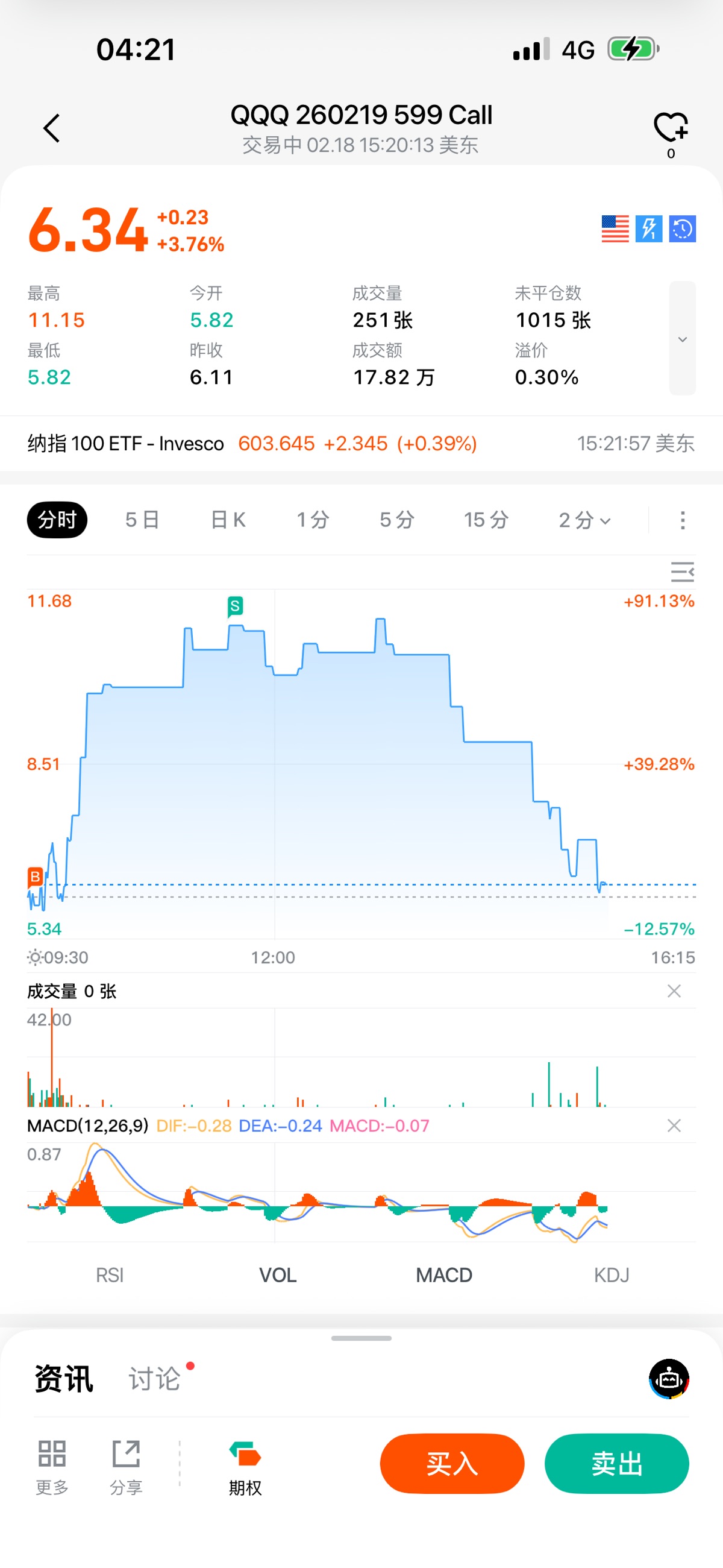The width and height of the screenshot is (723, 1568).
Task: Expand the quote details chevron
Action: click(682, 338)
